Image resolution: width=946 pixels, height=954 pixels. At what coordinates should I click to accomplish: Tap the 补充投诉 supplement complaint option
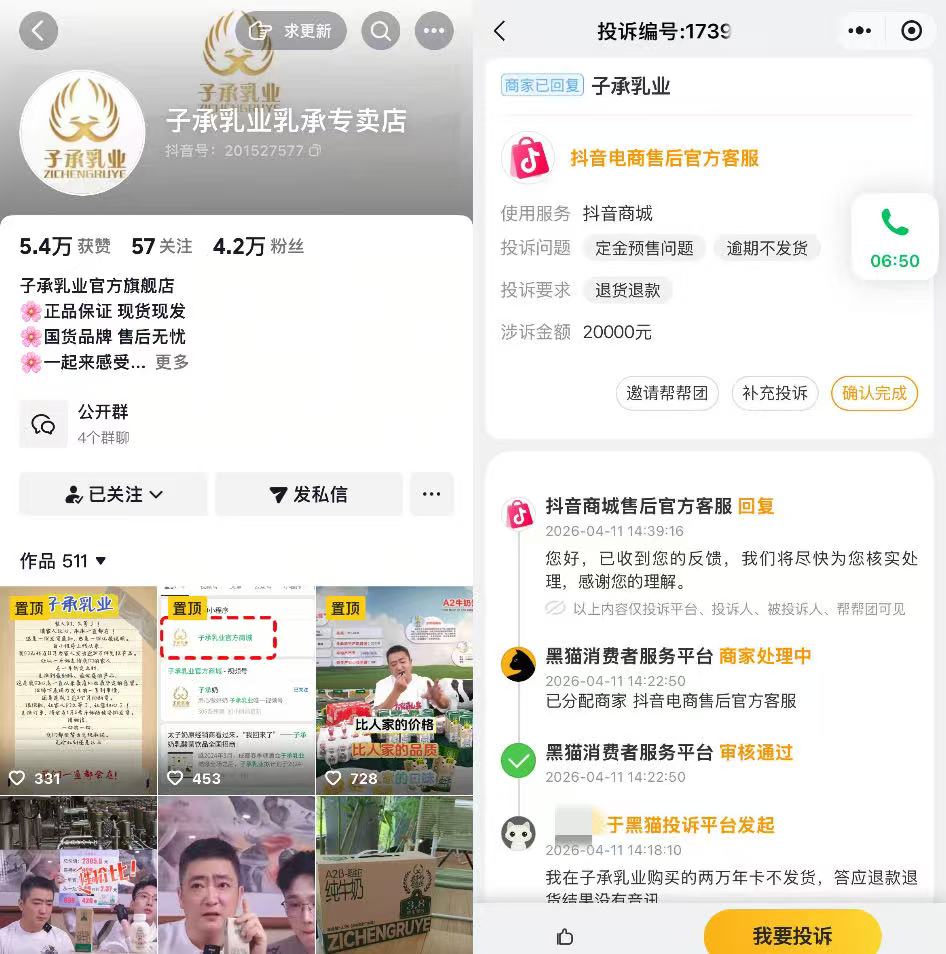[775, 394]
